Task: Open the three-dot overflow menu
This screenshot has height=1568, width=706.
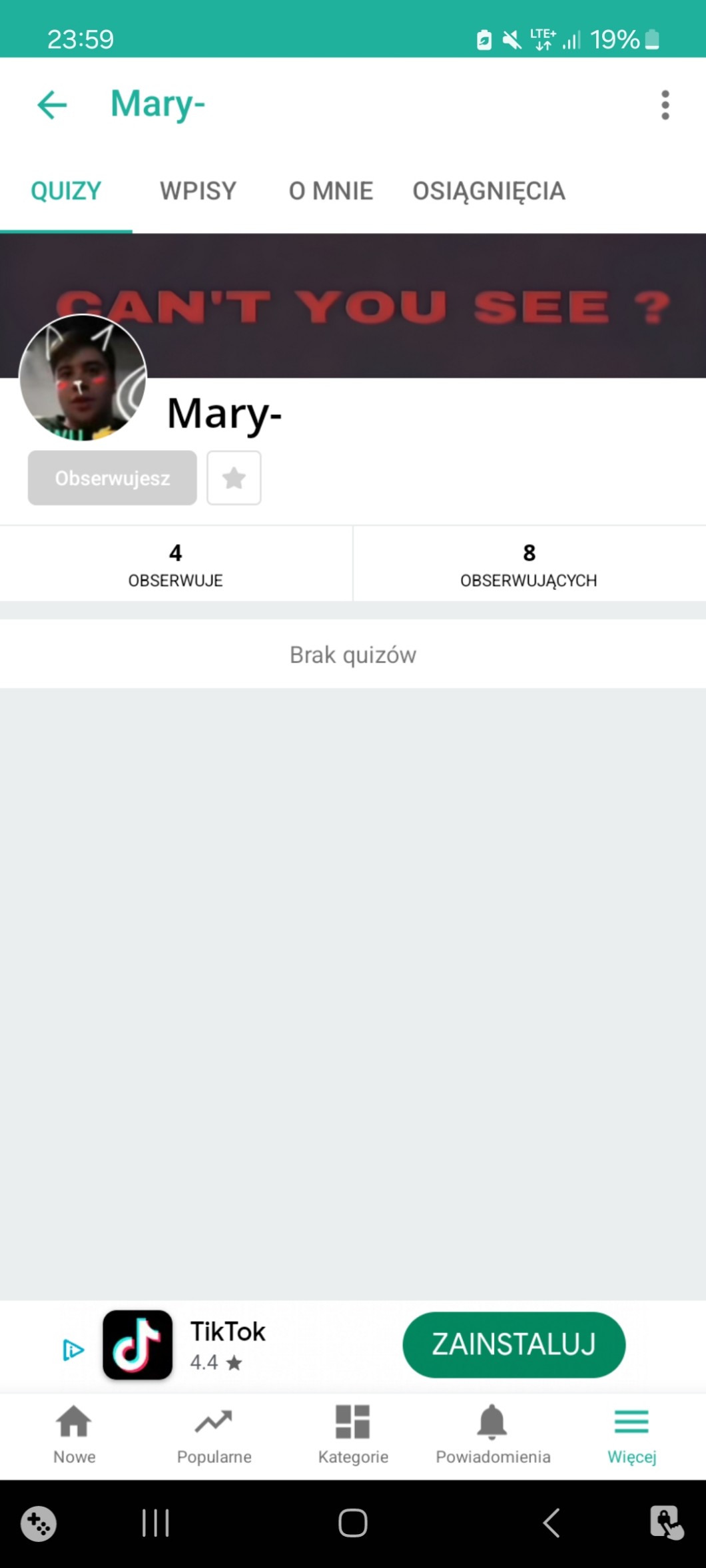Action: pos(664,105)
